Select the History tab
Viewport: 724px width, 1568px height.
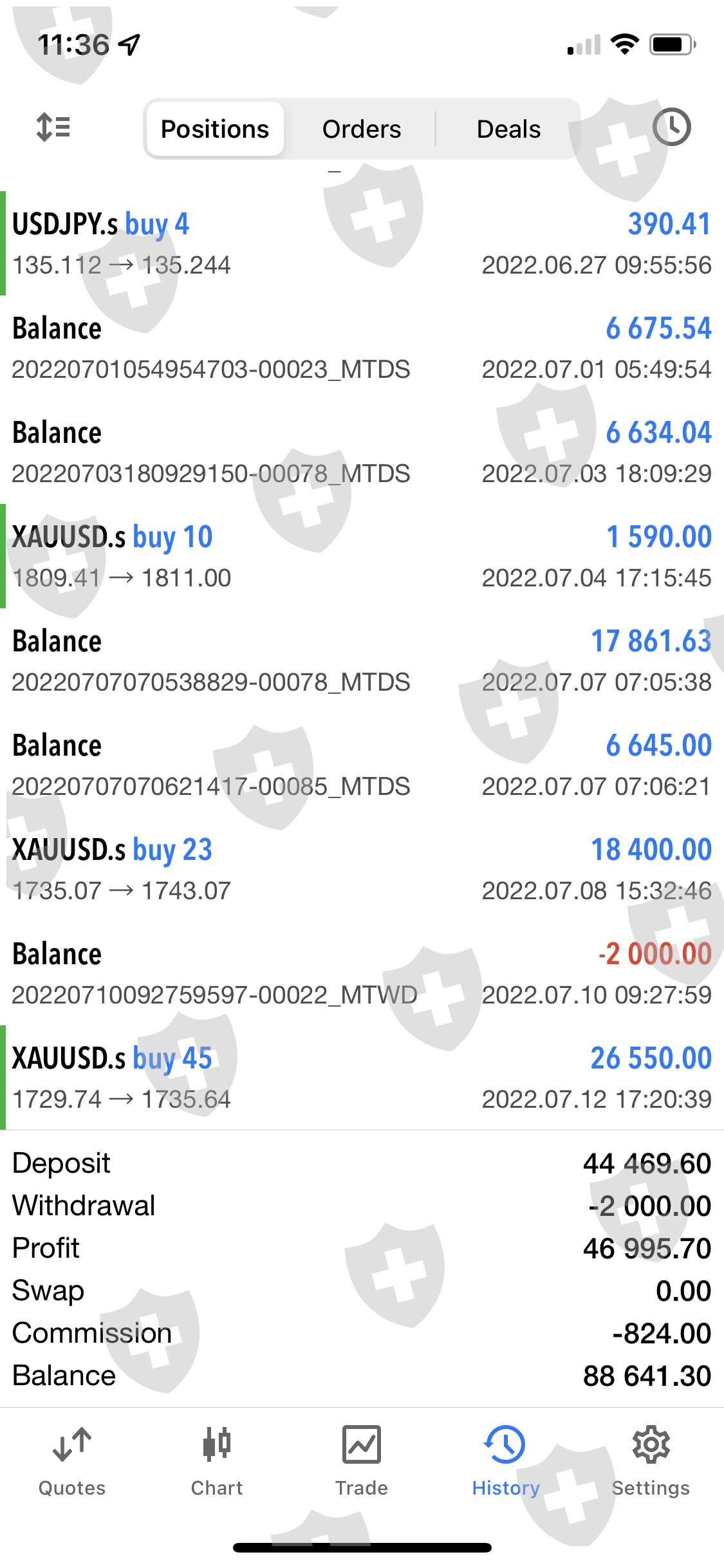coord(506,1461)
